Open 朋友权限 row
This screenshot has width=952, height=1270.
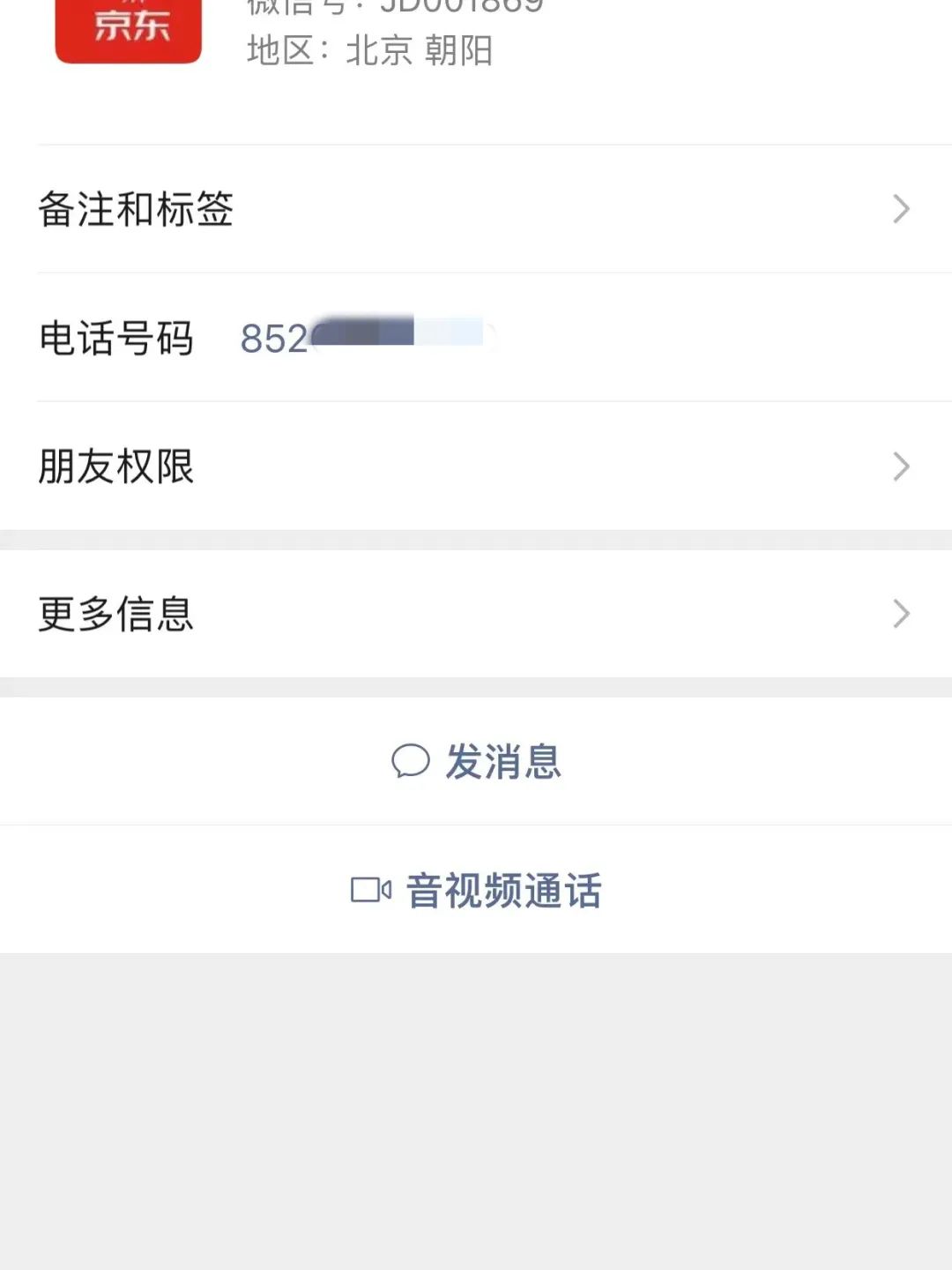476,467
